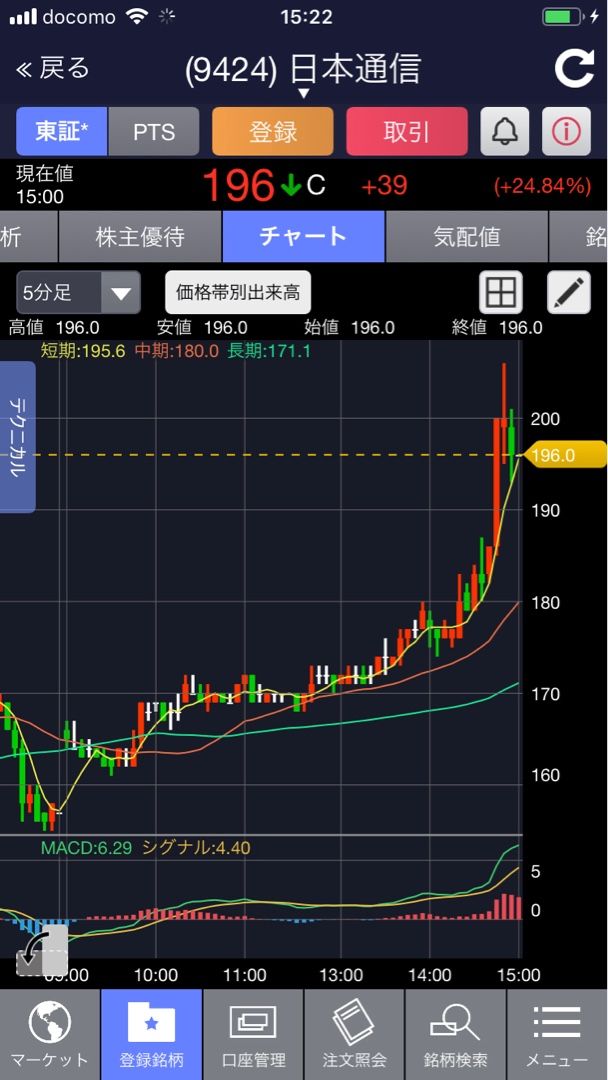Switch to the 株主優待 tab

140,237
